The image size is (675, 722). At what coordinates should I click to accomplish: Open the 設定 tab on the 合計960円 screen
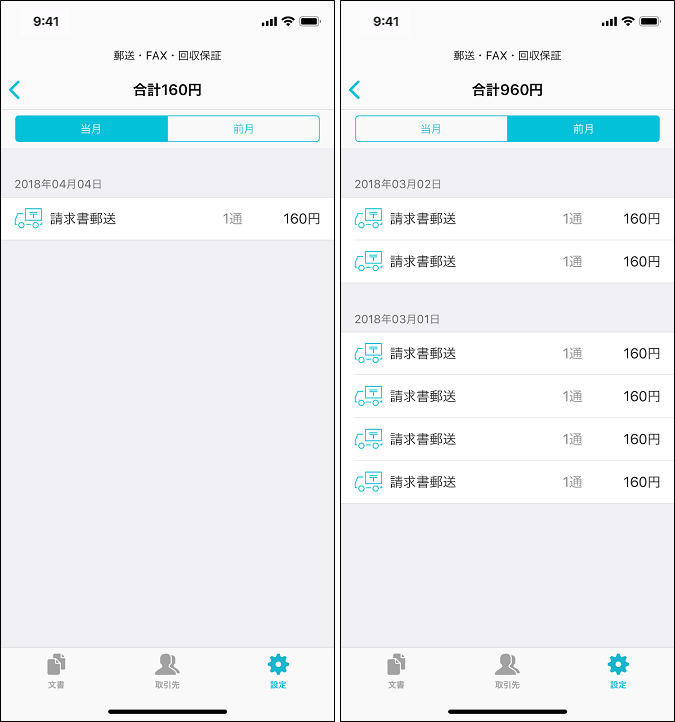pyautogui.click(x=618, y=671)
